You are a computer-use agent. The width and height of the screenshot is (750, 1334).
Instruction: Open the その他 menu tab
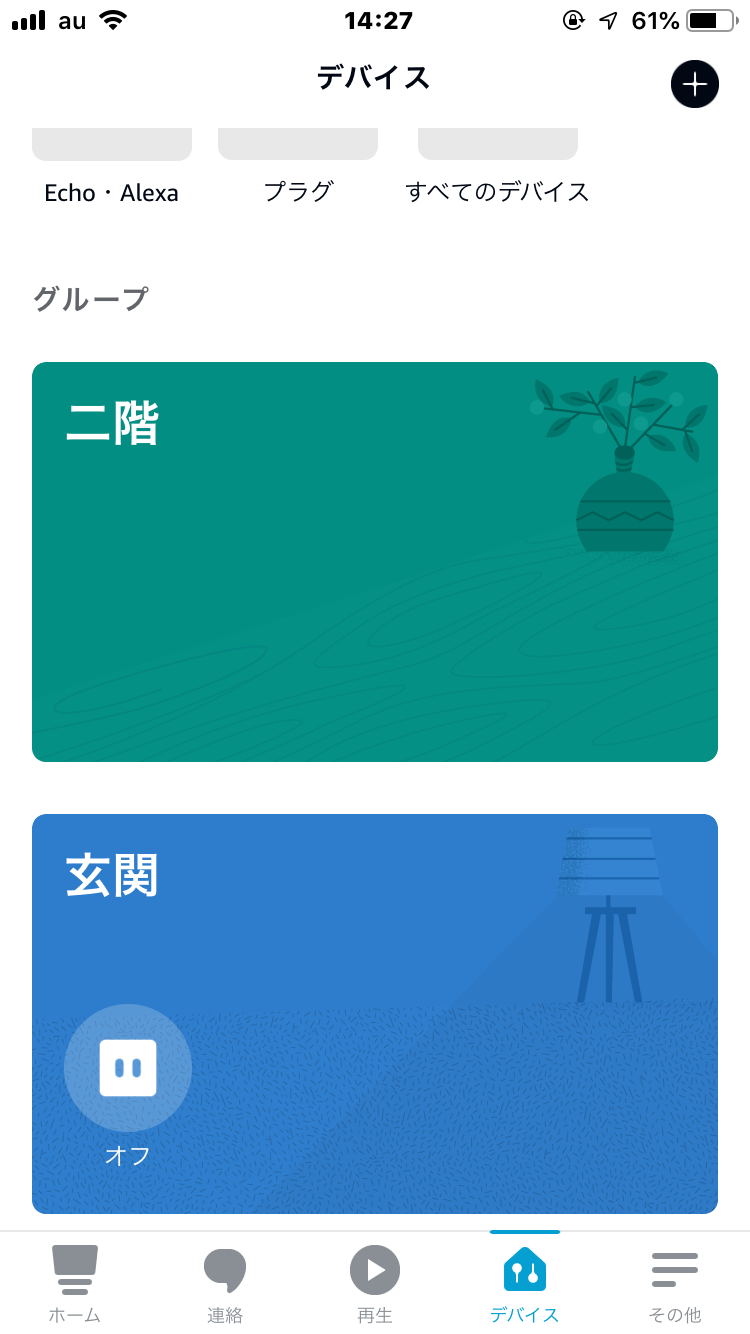click(x=675, y=1284)
